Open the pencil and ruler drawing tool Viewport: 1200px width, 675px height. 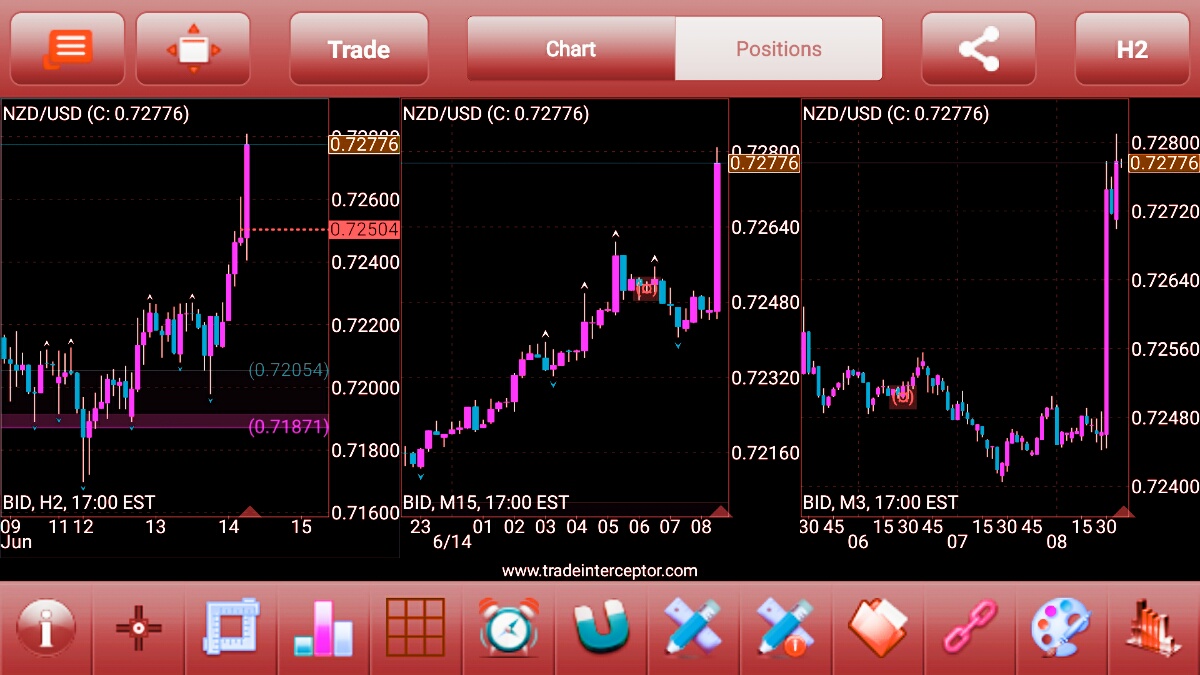click(x=693, y=630)
